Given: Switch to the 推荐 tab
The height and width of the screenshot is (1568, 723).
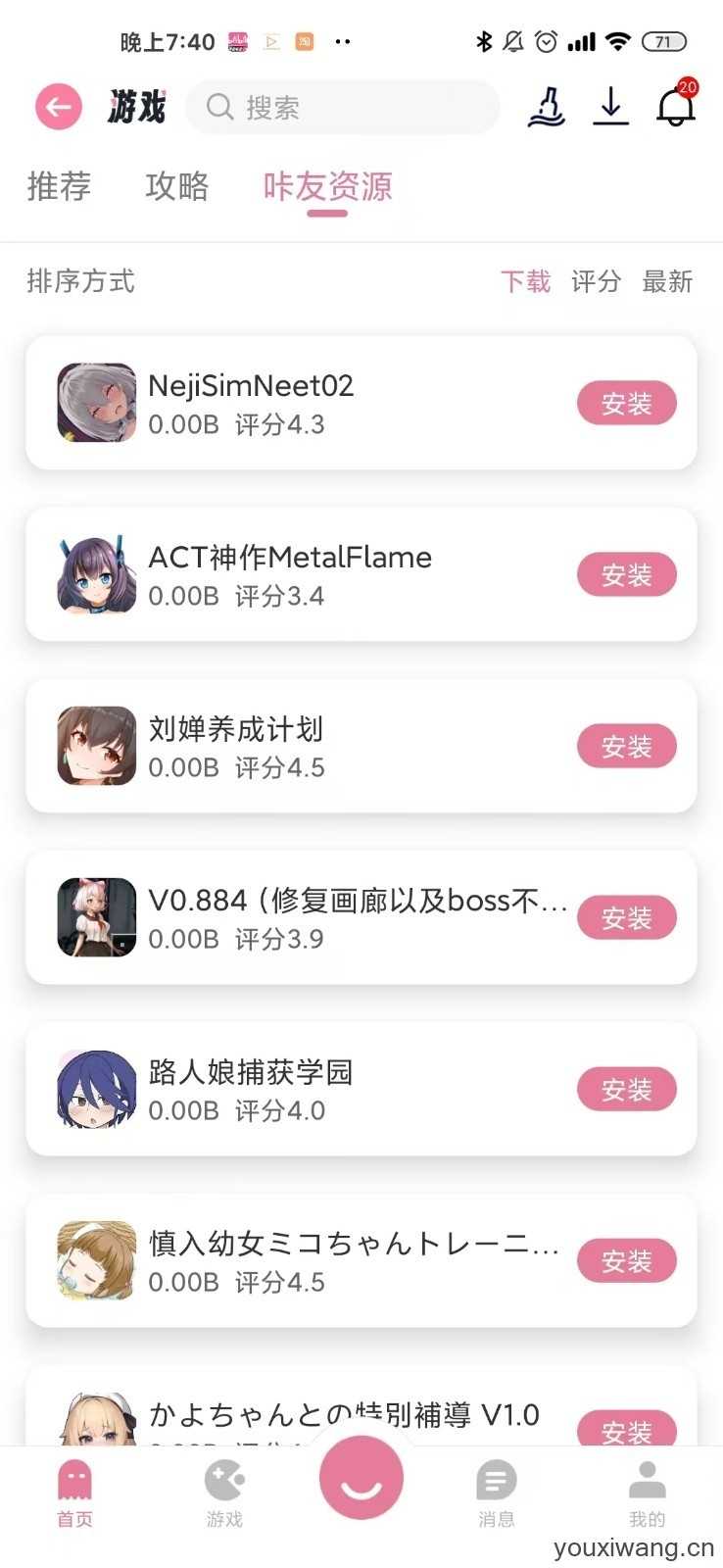Looking at the screenshot, I should 59,185.
